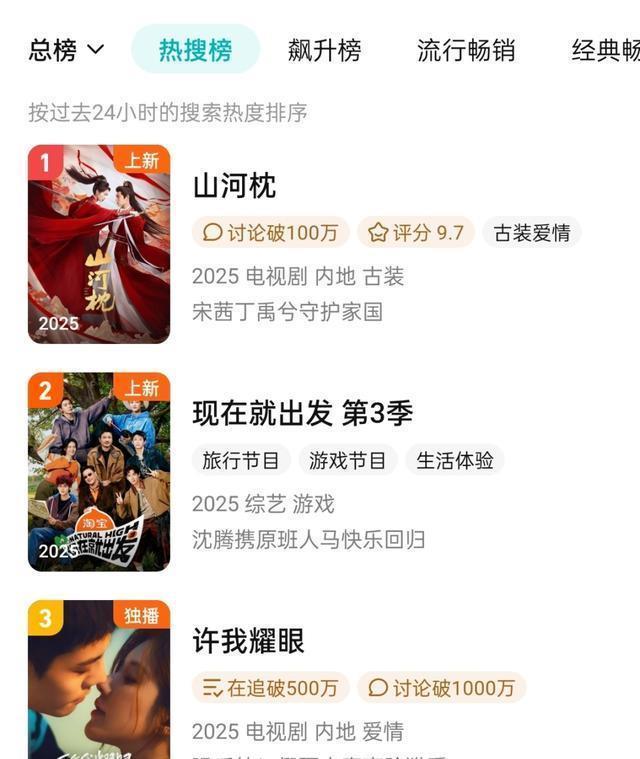
Task: Select the 热搜榜 tab
Action: pos(195,50)
